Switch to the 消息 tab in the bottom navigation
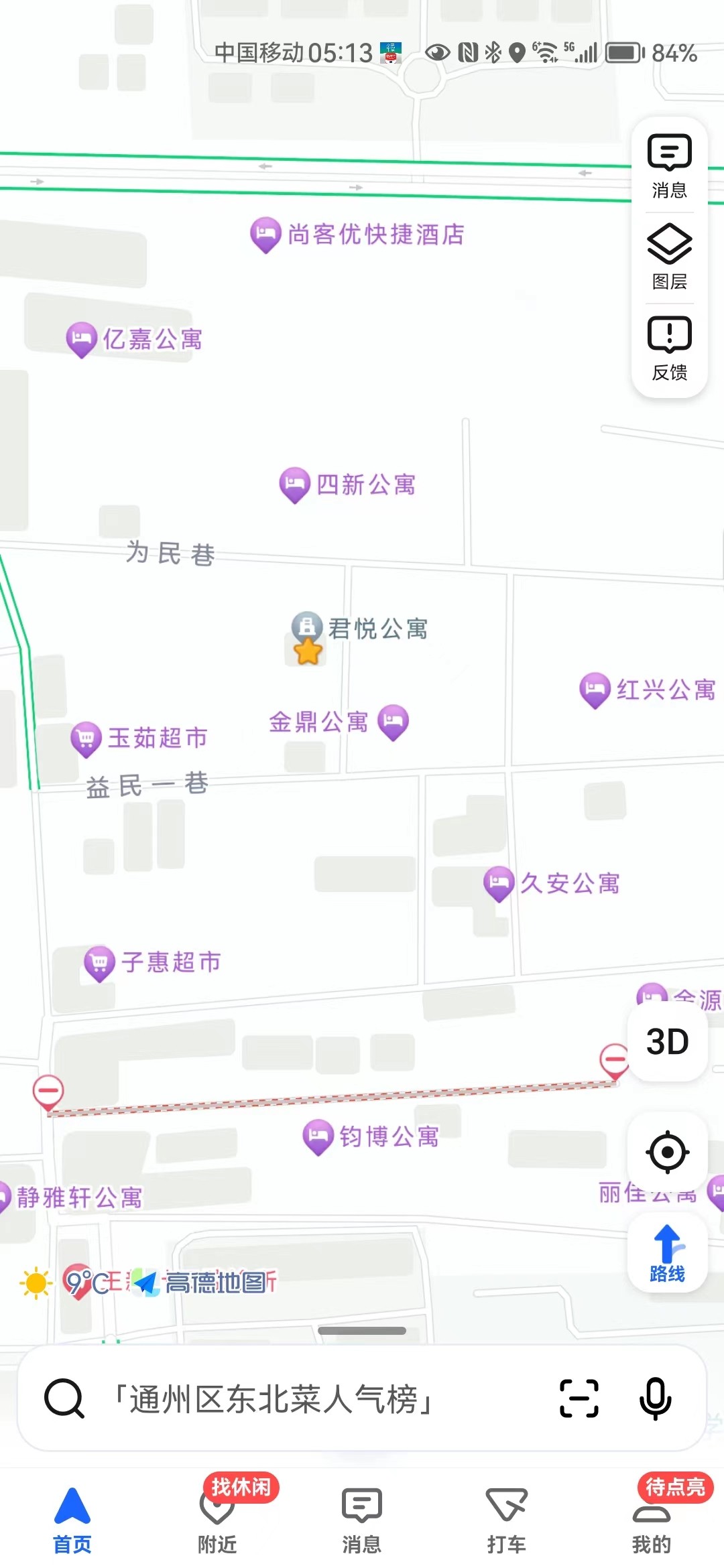 click(362, 1520)
